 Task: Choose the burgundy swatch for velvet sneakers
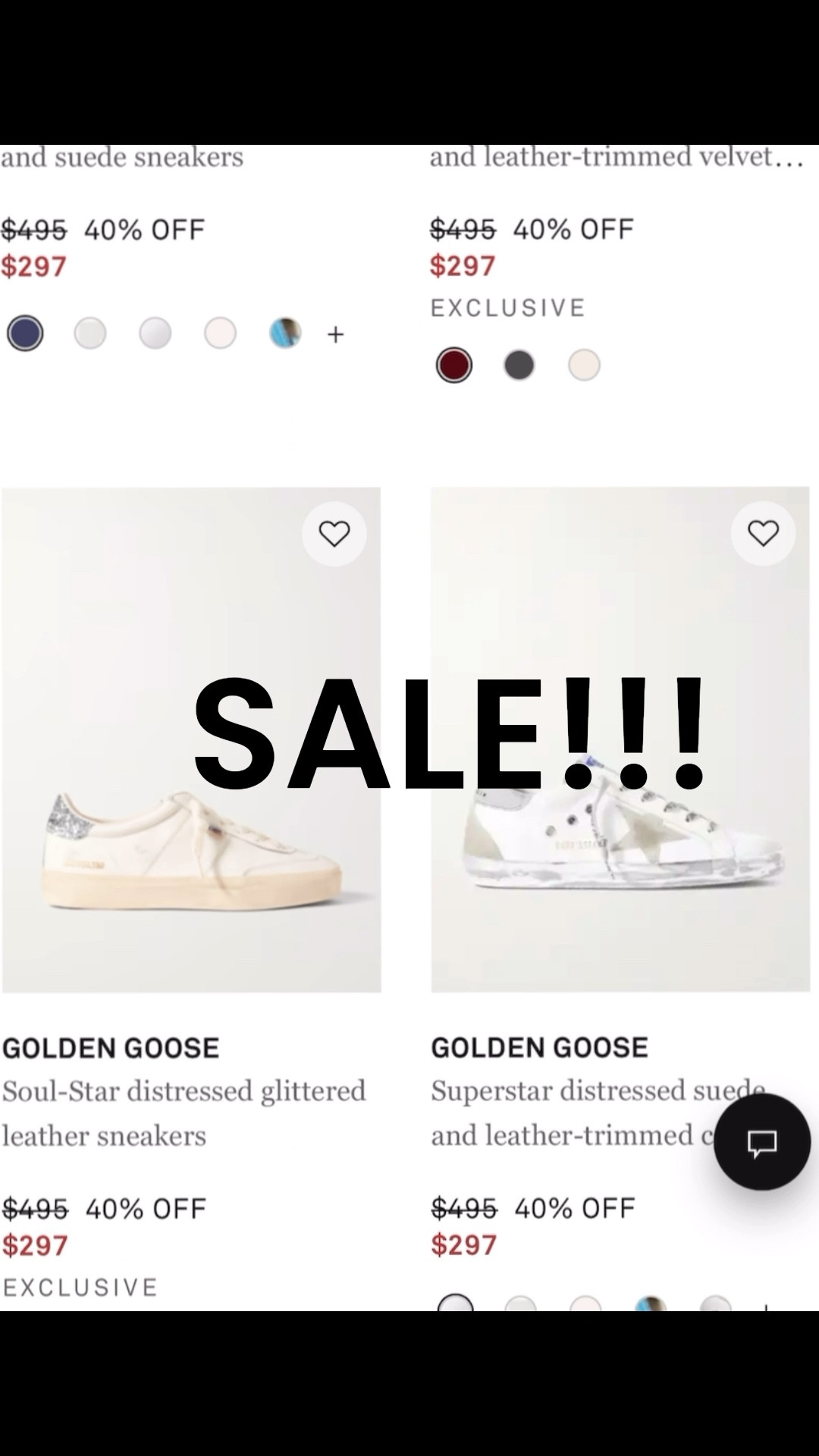454,365
